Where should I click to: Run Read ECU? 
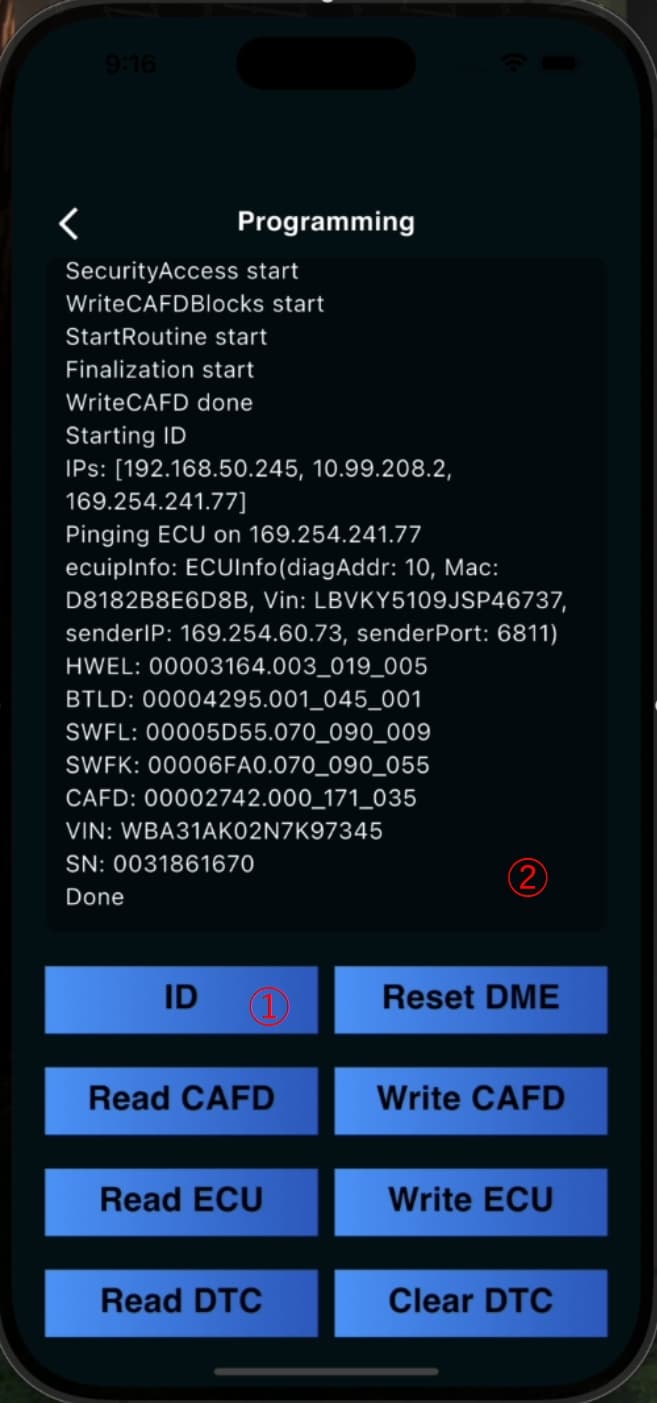181,1200
